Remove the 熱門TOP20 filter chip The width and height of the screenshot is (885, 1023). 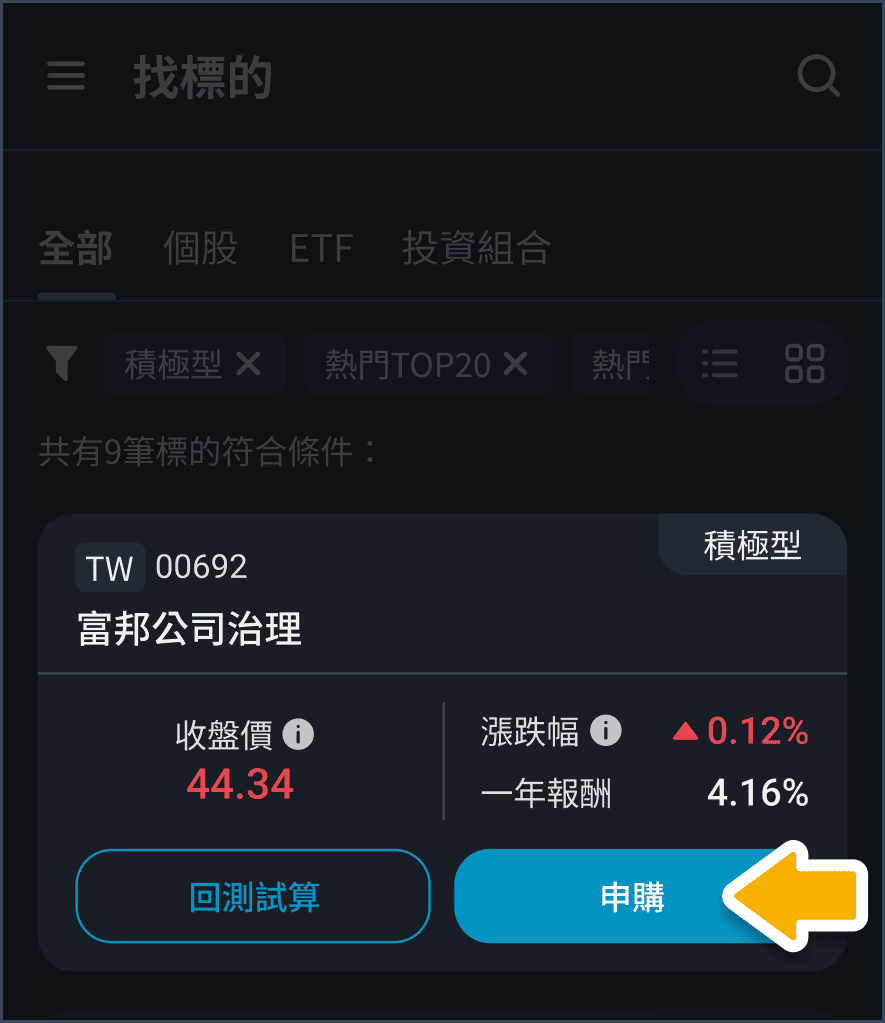(x=515, y=364)
